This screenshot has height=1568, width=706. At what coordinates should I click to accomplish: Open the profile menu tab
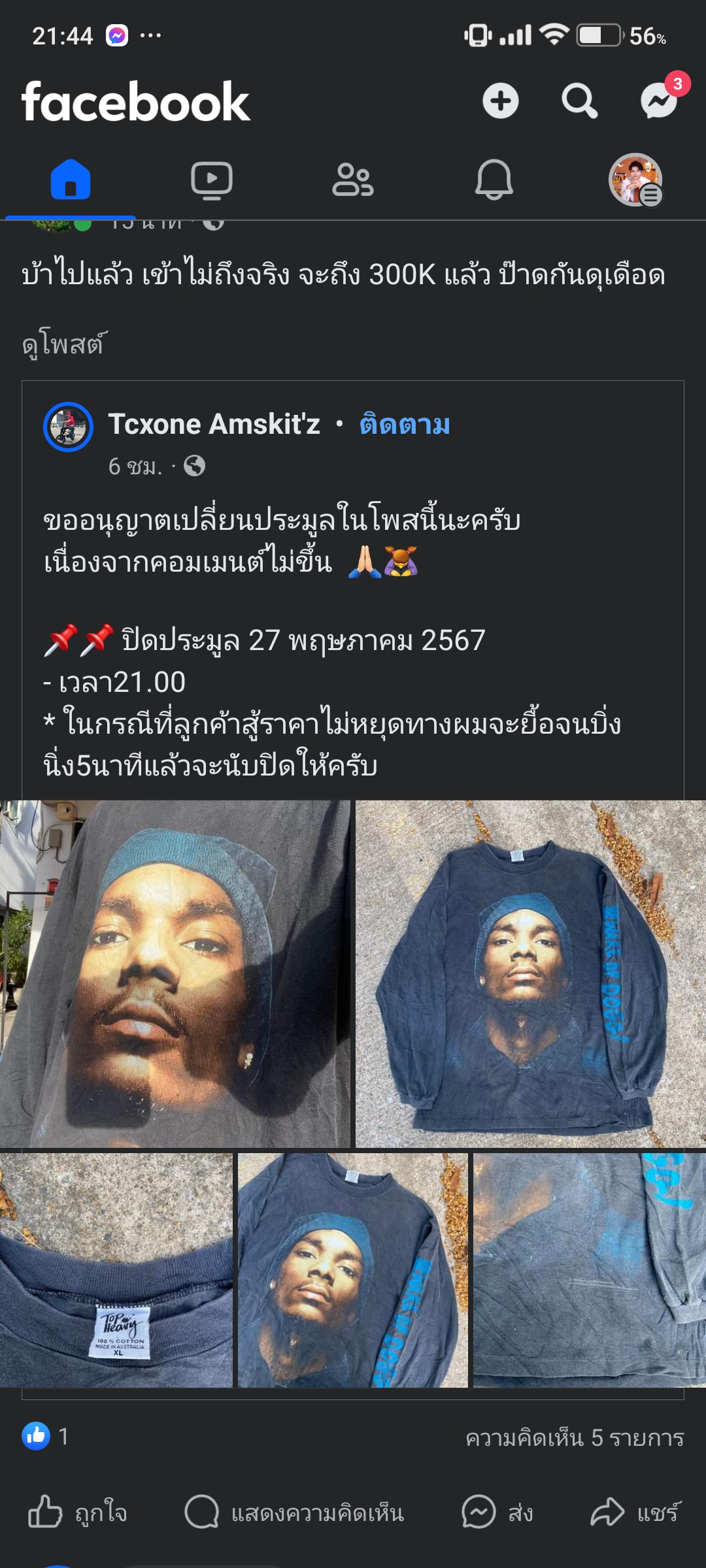[x=635, y=180]
